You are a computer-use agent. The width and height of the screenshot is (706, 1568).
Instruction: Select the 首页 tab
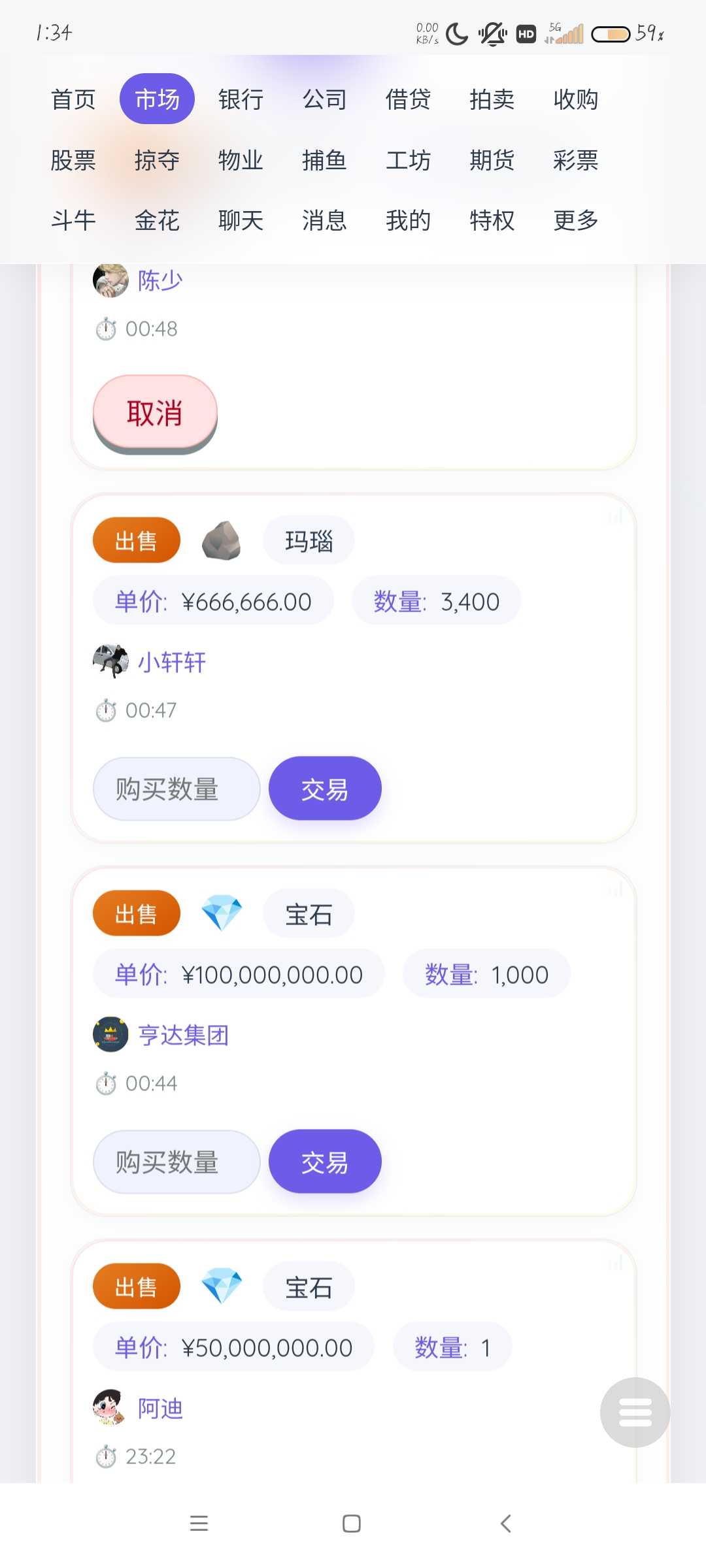73,99
